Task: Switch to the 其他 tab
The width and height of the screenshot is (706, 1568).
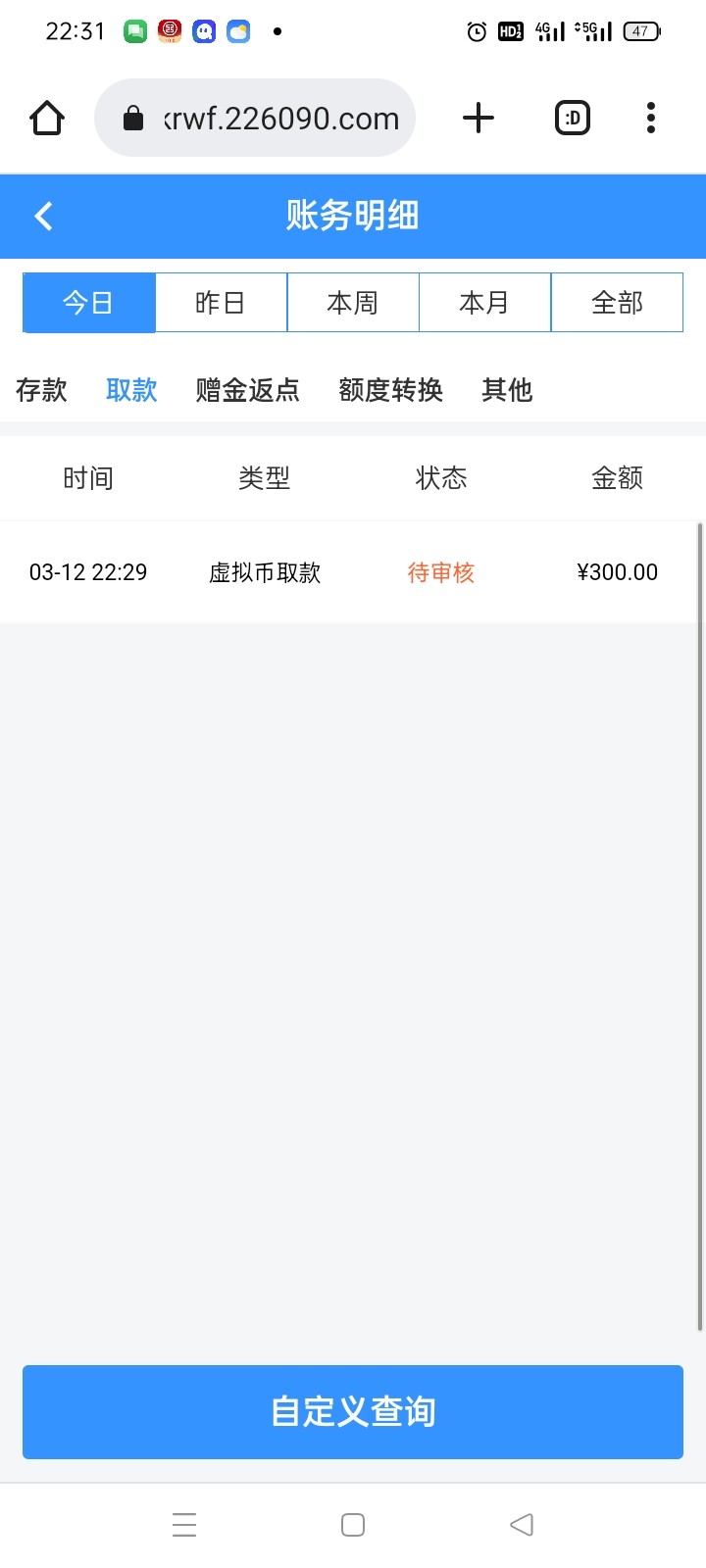Action: pyautogui.click(x=507, y=390)
